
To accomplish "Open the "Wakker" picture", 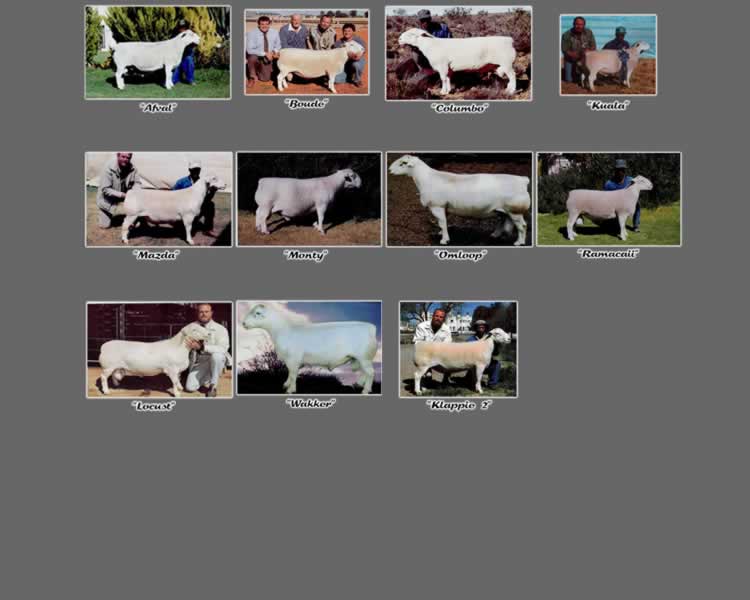I will pos(308,348).
